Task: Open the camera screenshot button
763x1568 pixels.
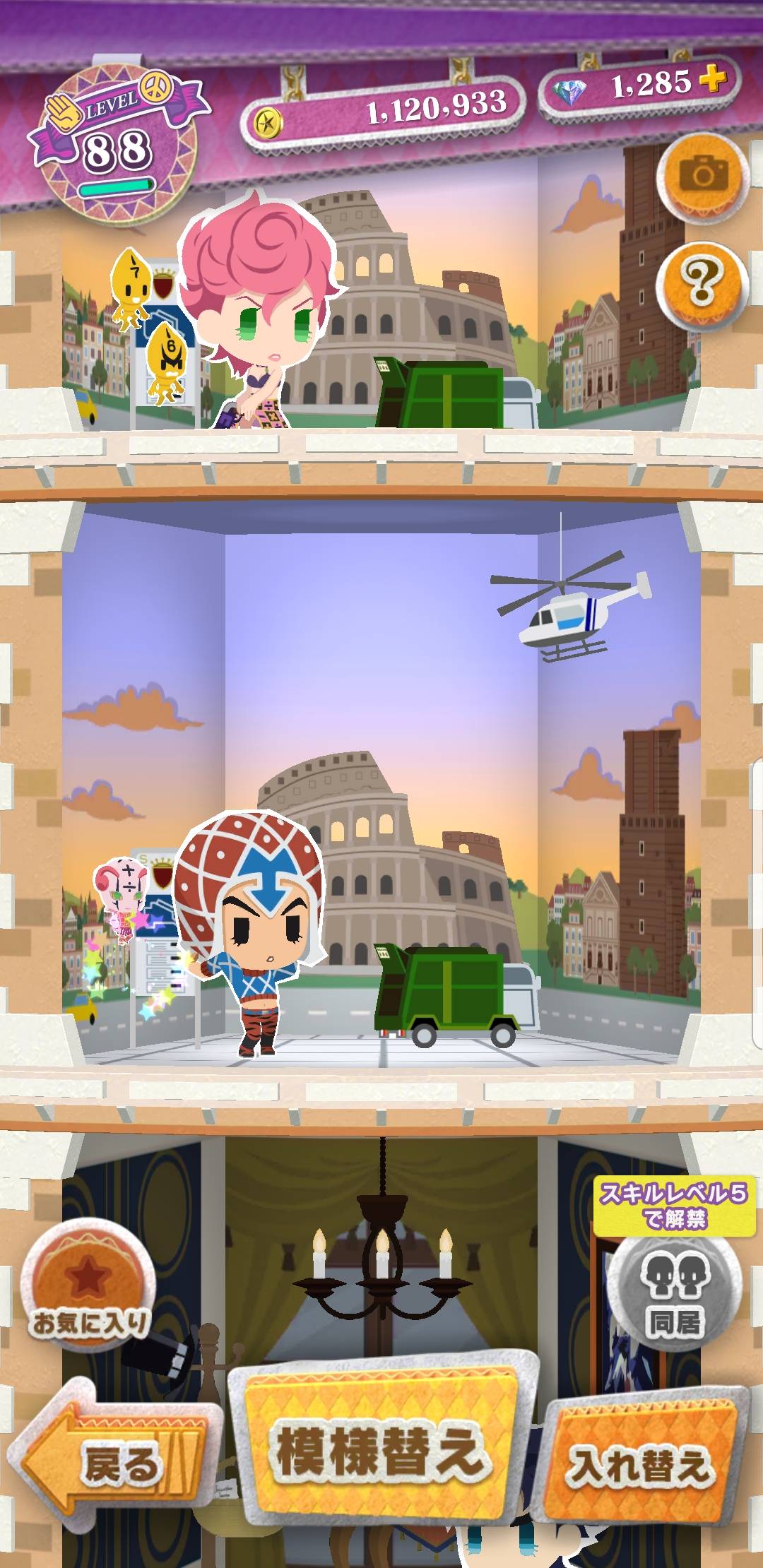Action: pyautogui.click(x=702, y=174)
